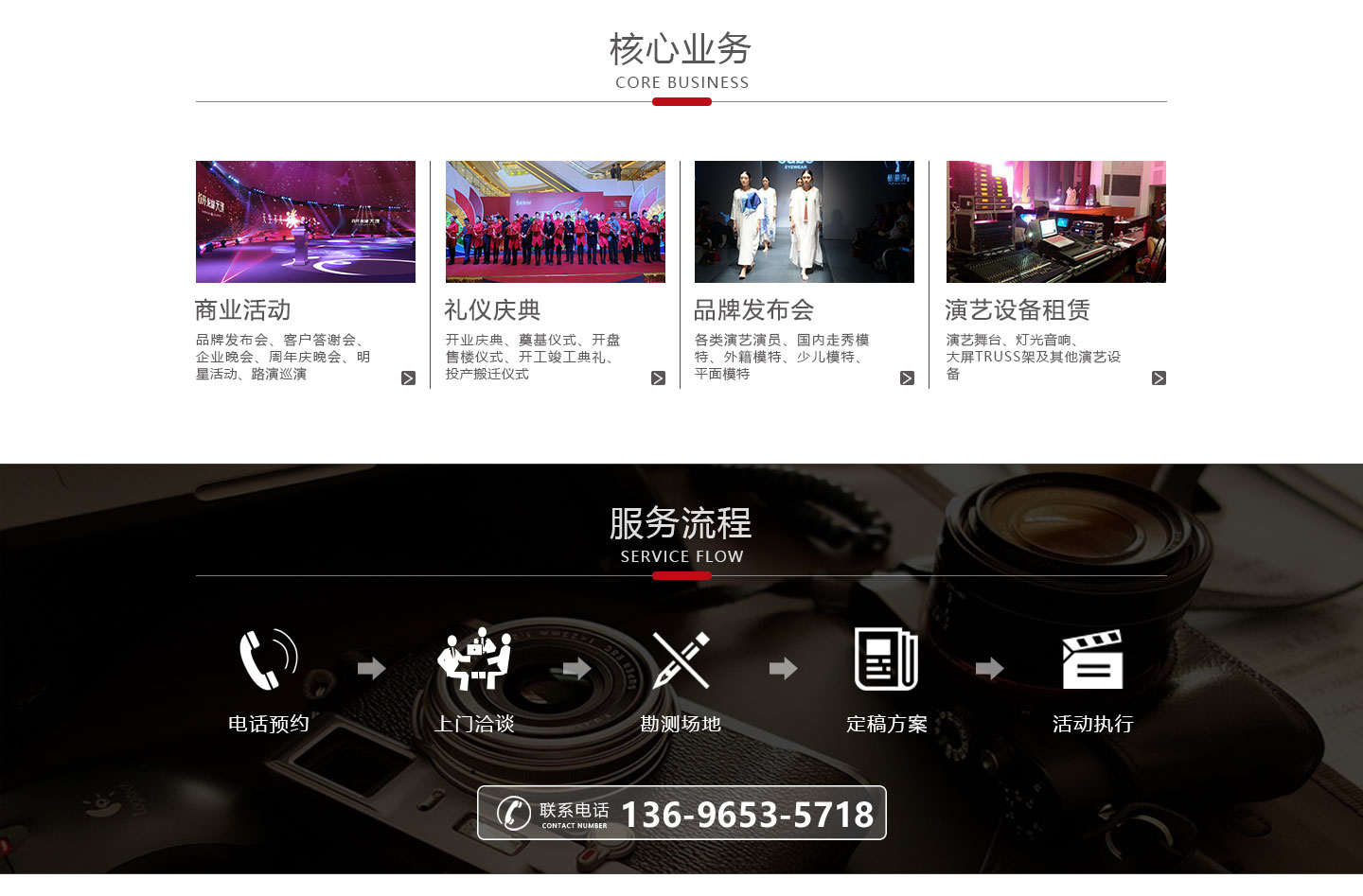The width and height of the screenshot is (1363, 896).
Task: Tap the arrow icon under 礼仪庆典
Action: coord(658,378)
